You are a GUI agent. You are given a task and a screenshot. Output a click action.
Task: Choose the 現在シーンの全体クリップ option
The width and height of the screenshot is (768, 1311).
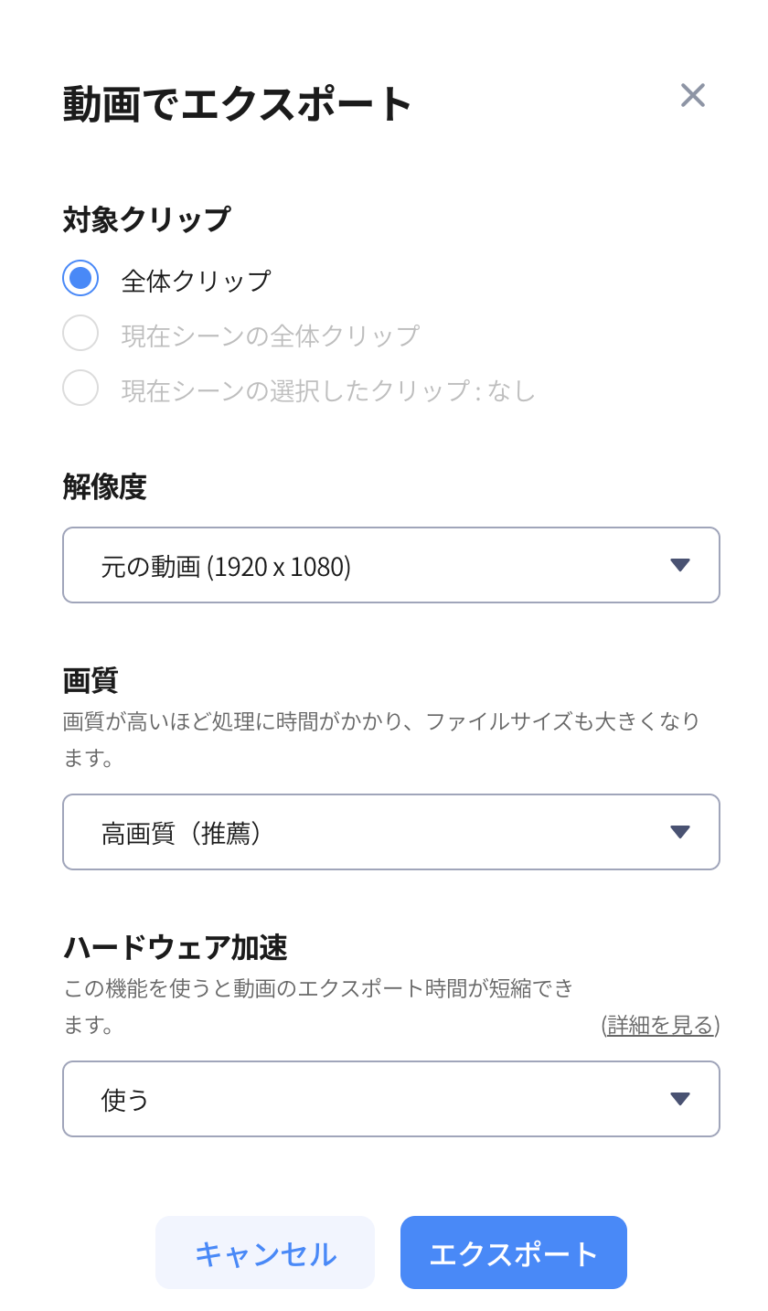[80, 333]
